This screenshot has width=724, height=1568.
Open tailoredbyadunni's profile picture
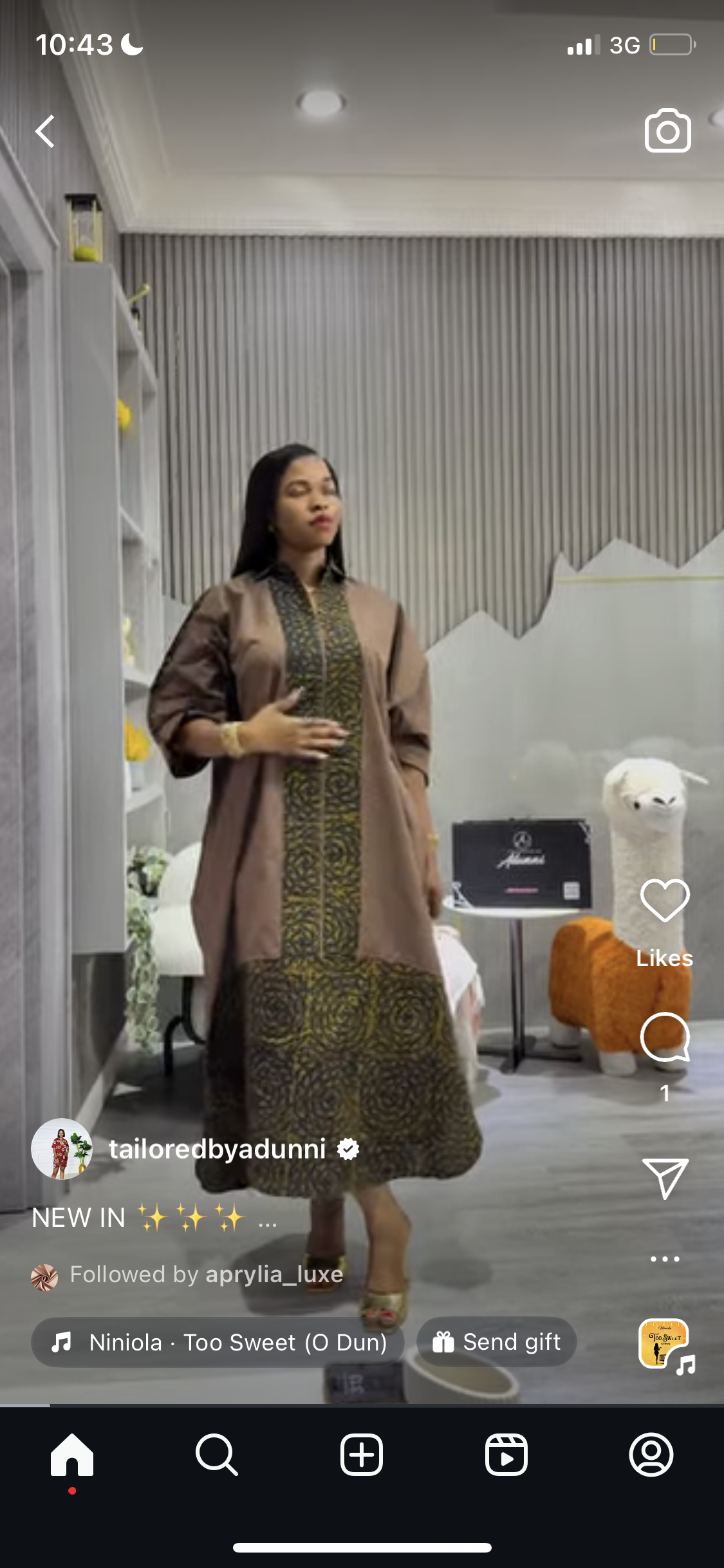click(62, 1149)
